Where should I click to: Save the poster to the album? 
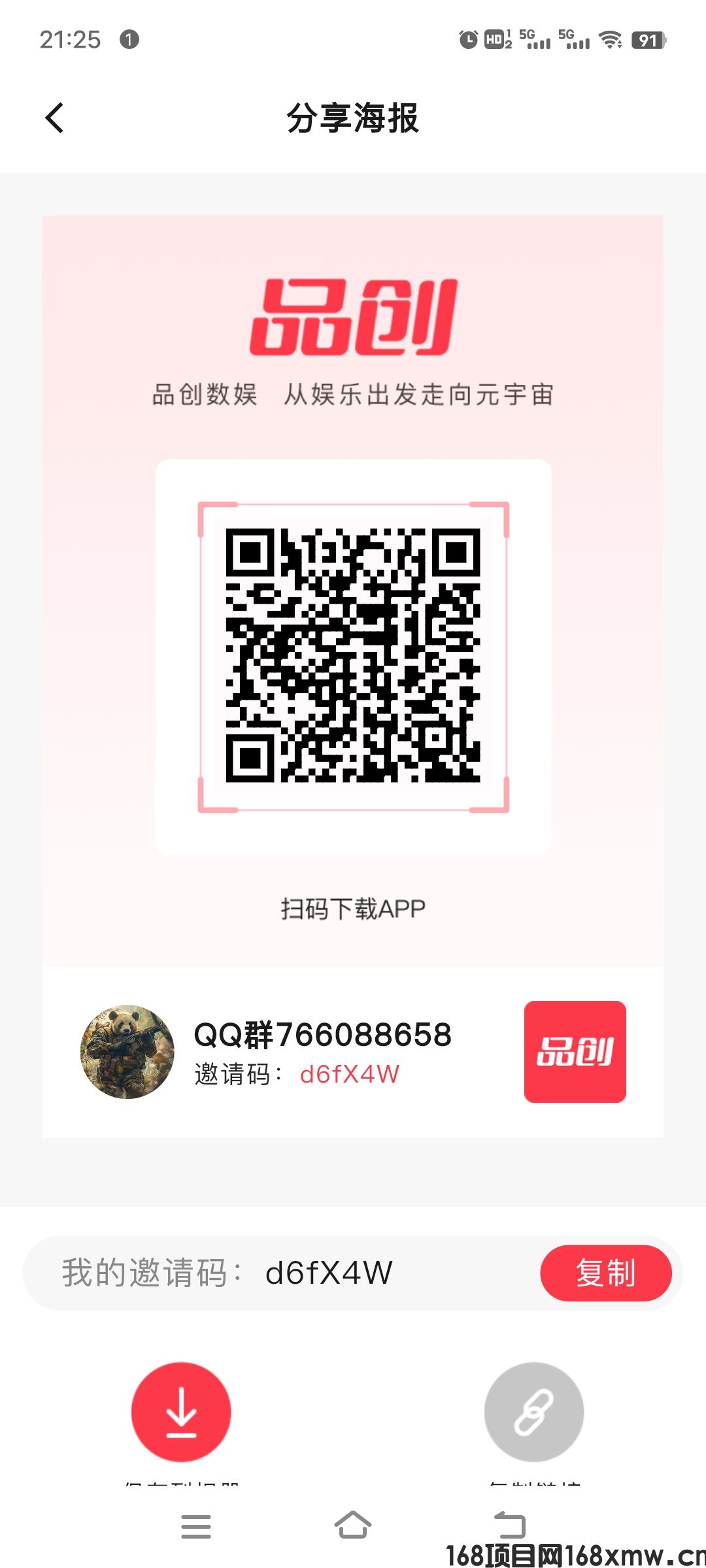coord(181,1411)
